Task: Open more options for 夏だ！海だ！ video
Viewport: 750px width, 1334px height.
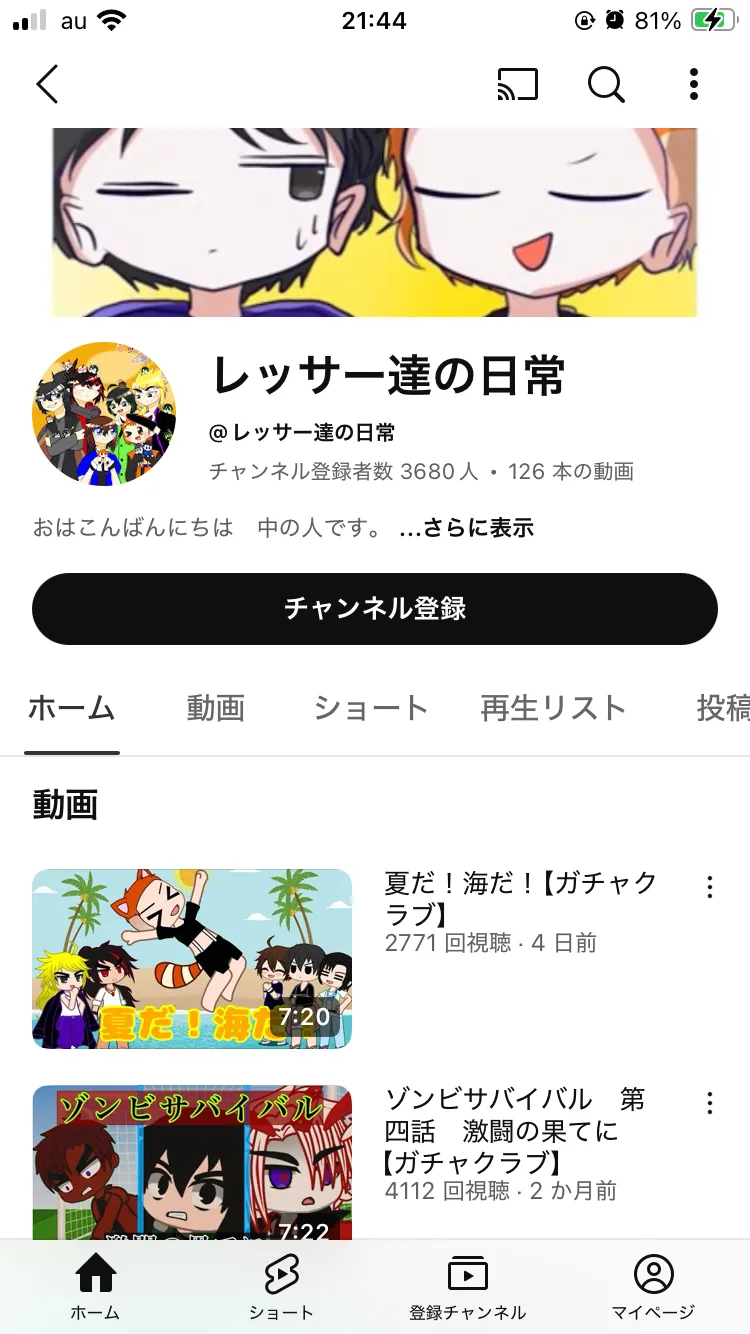Action: (x=709, y=887)
